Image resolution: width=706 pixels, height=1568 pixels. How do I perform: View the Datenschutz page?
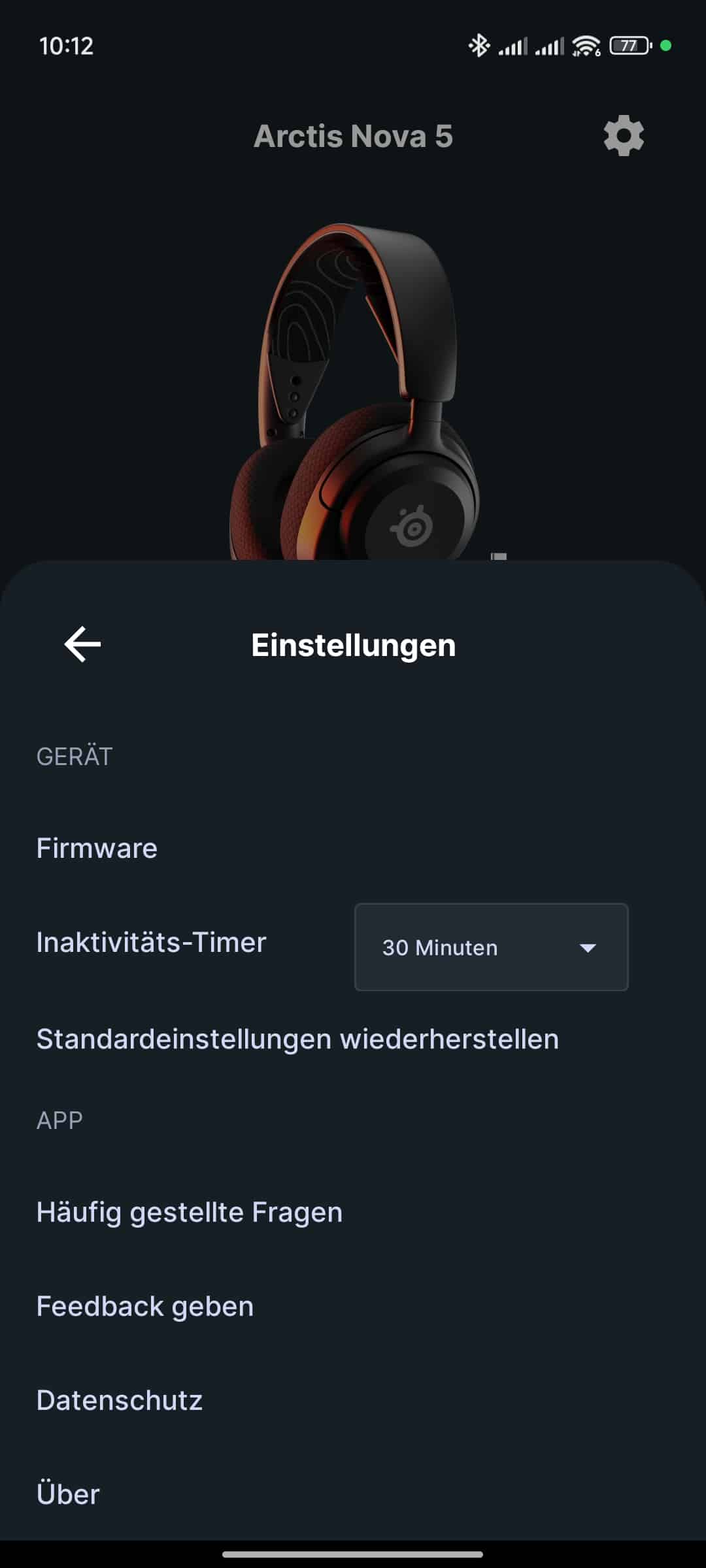tap(120, 1401)
